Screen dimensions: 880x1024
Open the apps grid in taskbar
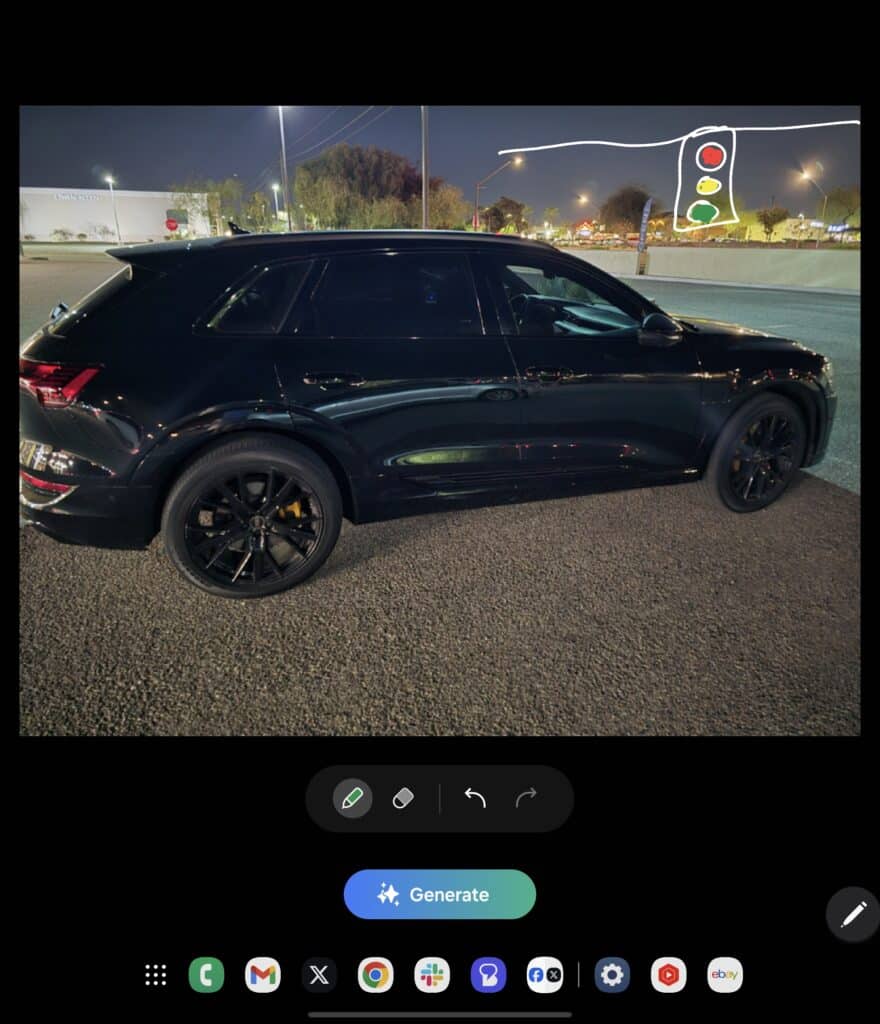click(x=155, y=975)
